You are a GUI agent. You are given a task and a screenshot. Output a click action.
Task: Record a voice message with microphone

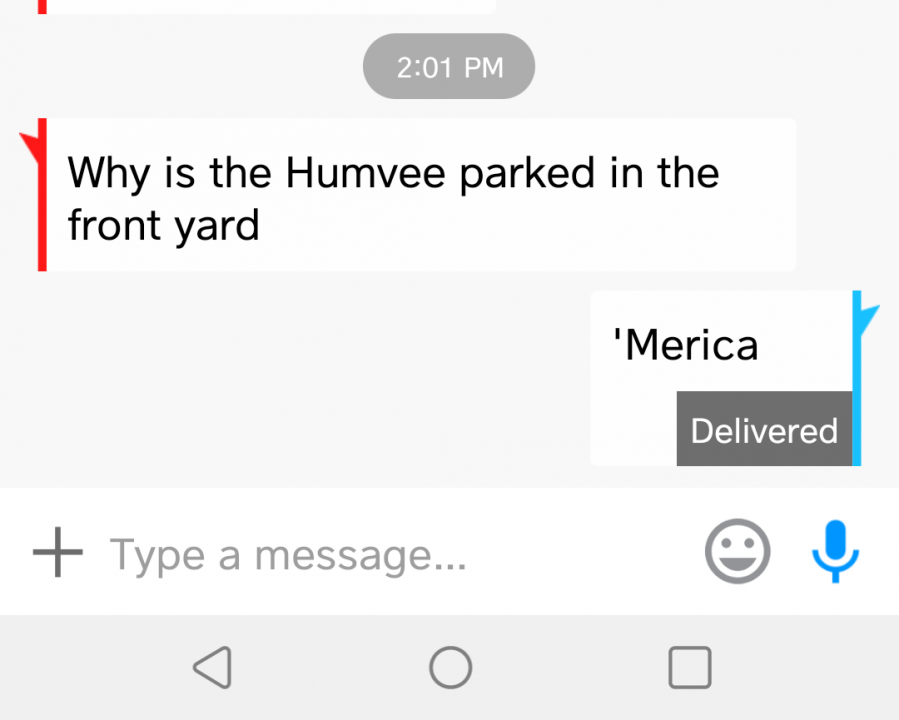[834, 552]
